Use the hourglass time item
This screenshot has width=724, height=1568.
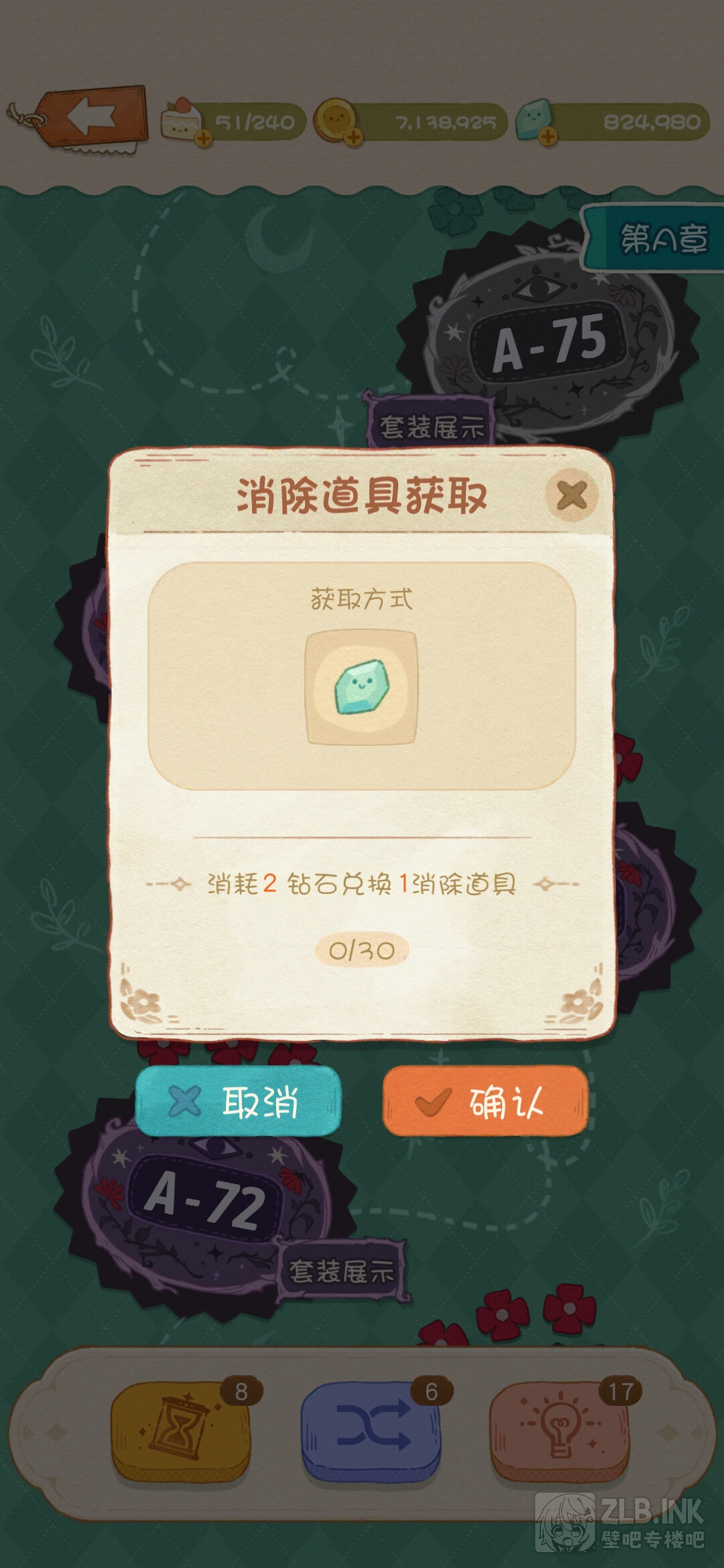pyautogui.click(x=180, y=1431)
